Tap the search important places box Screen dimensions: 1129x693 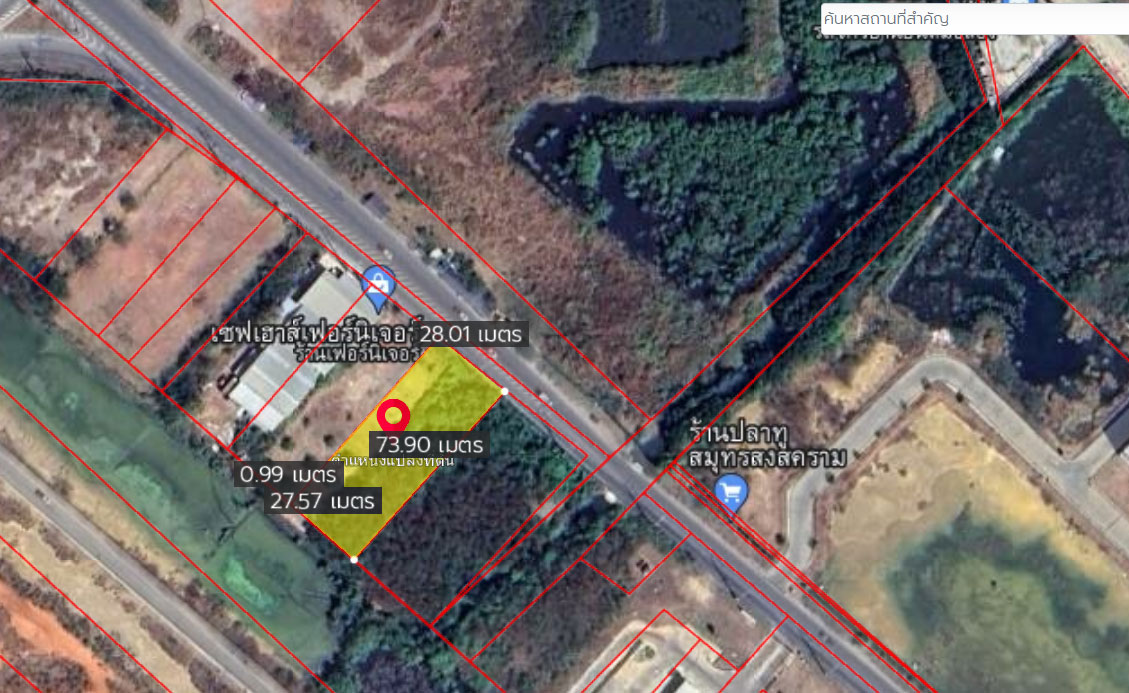pyautogui.click(x=970, y=18)
